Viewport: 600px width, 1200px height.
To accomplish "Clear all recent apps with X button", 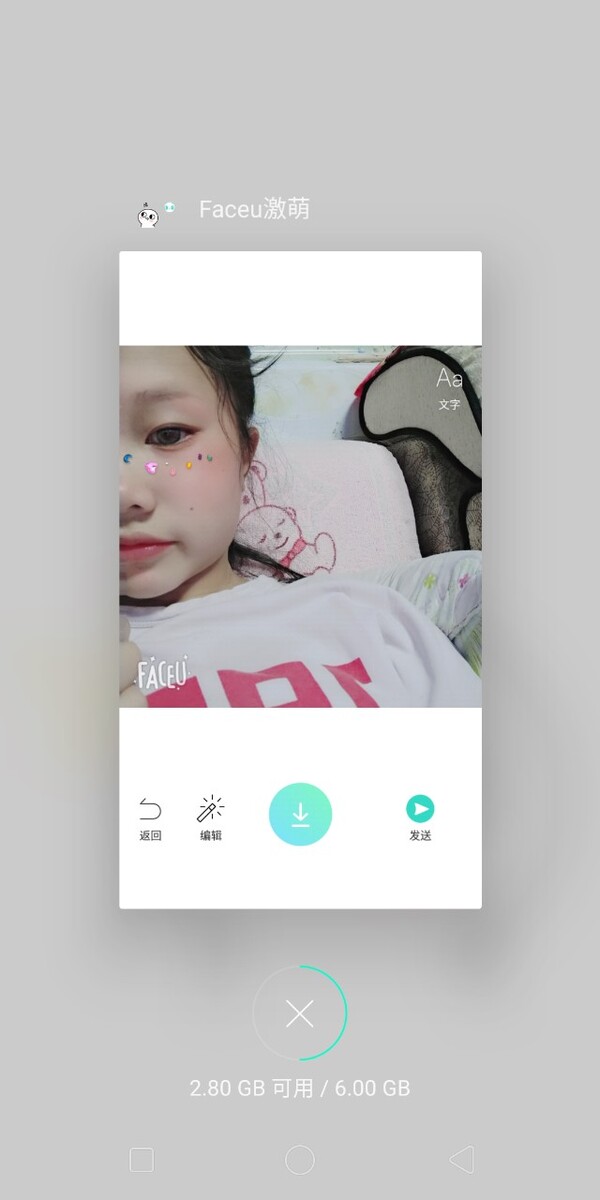I will tap(300, 1013).
